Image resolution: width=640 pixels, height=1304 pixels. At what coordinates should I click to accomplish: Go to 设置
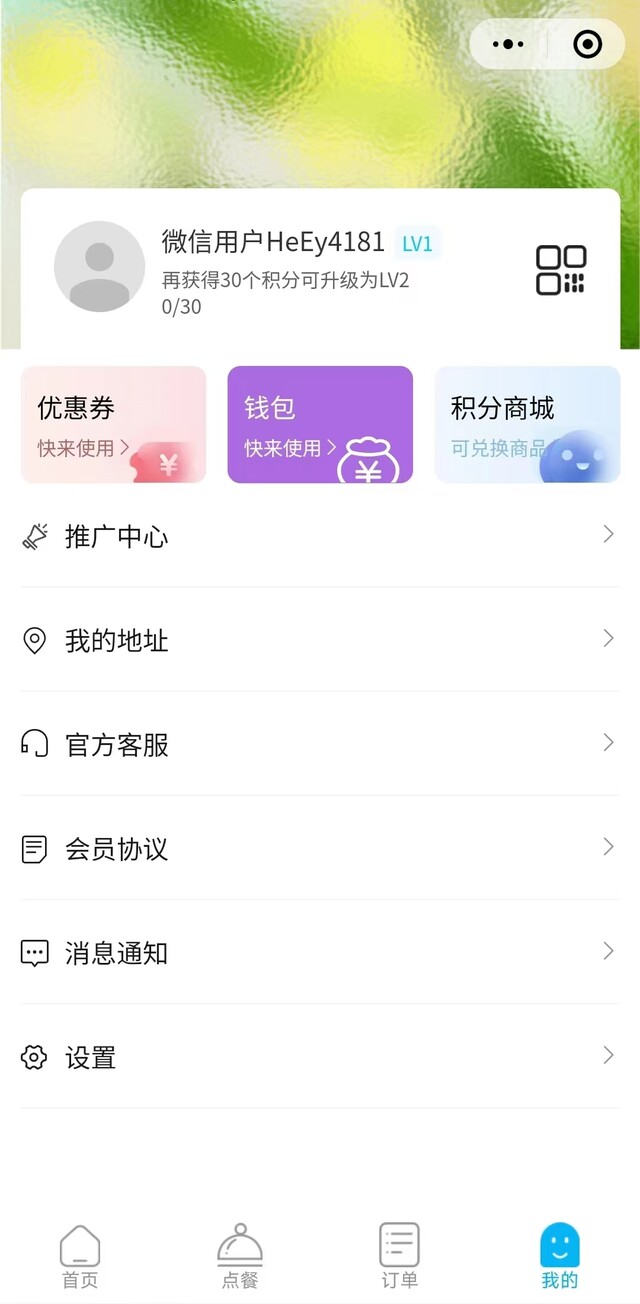click(320, 1057)
